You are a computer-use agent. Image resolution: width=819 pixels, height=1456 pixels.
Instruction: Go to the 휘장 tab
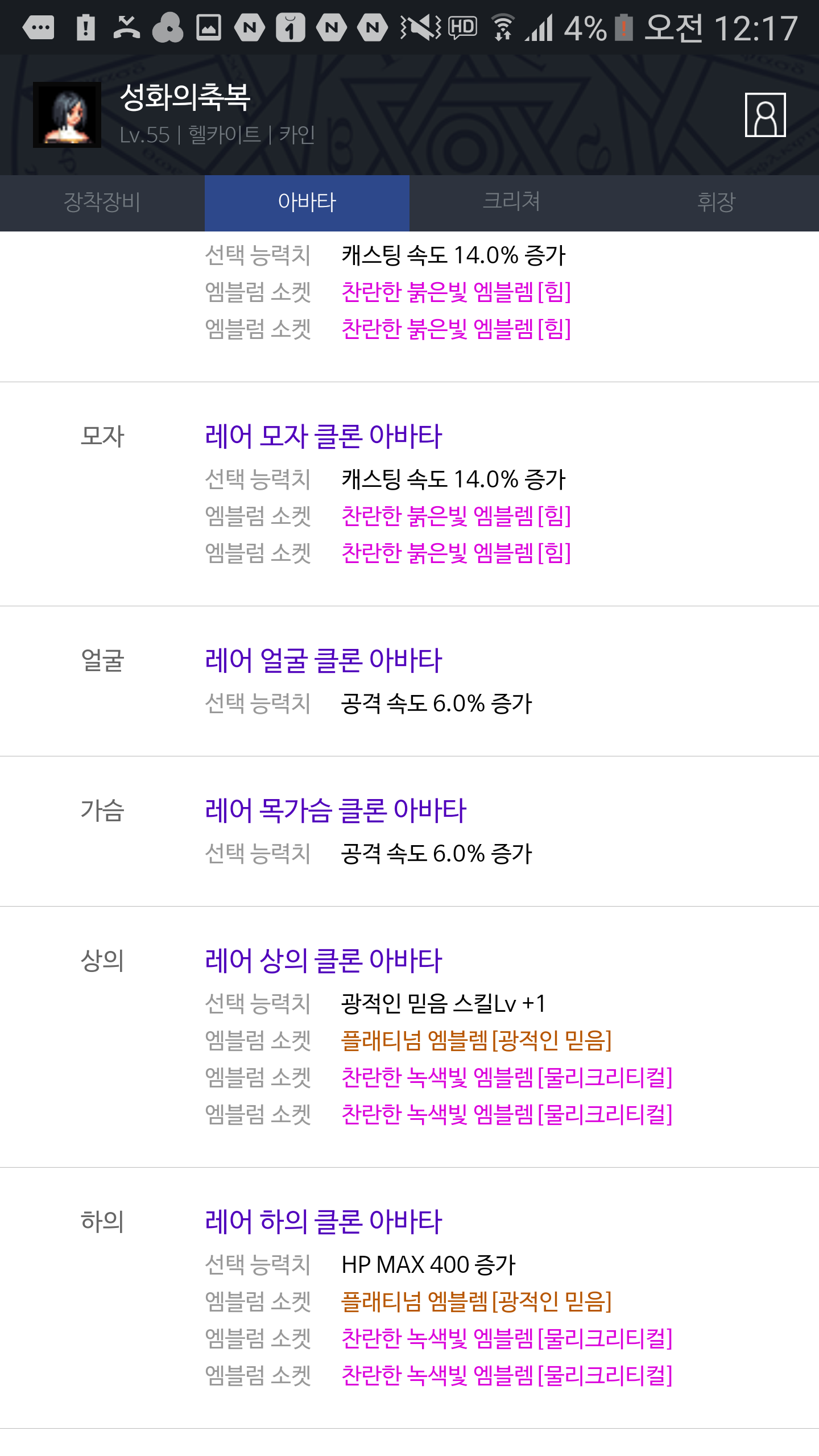click(717, 202)
